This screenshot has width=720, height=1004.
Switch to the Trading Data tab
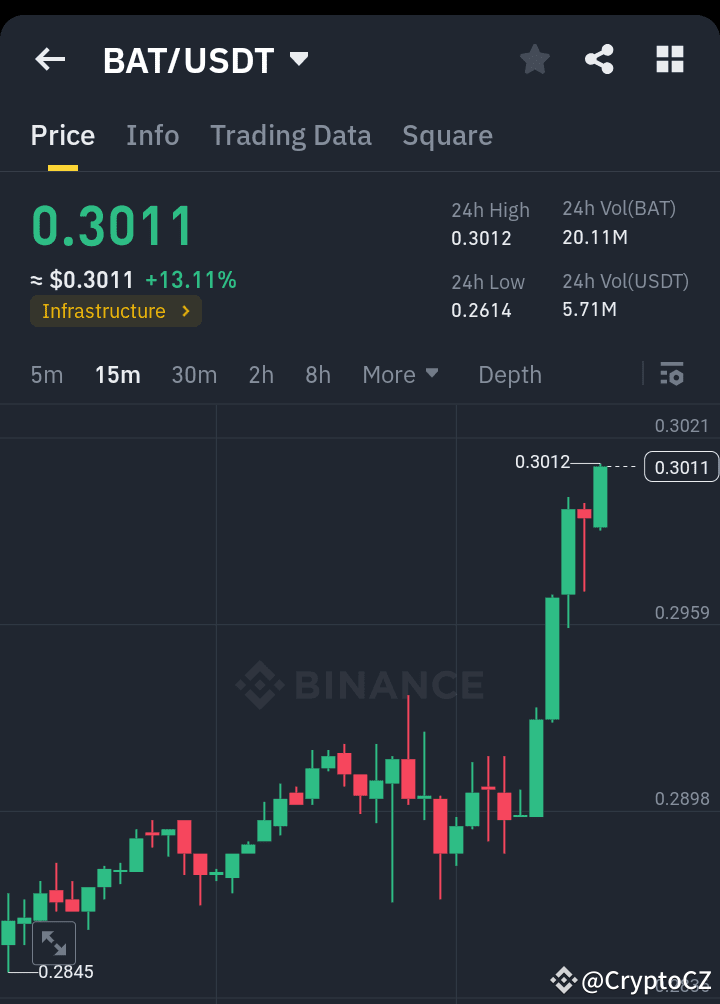pos(291,135)
